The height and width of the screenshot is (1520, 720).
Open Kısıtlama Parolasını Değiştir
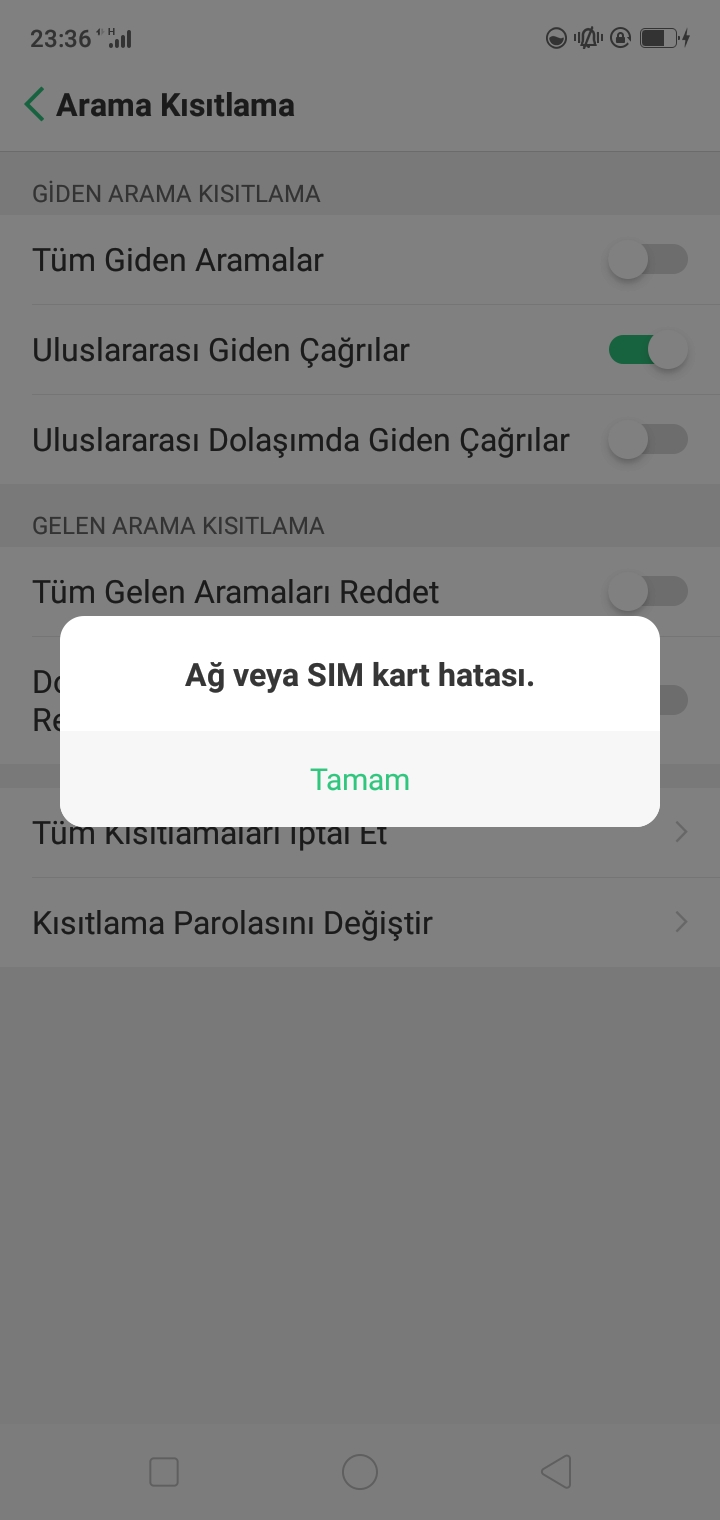pyautogui.click(x=360, y=922)
